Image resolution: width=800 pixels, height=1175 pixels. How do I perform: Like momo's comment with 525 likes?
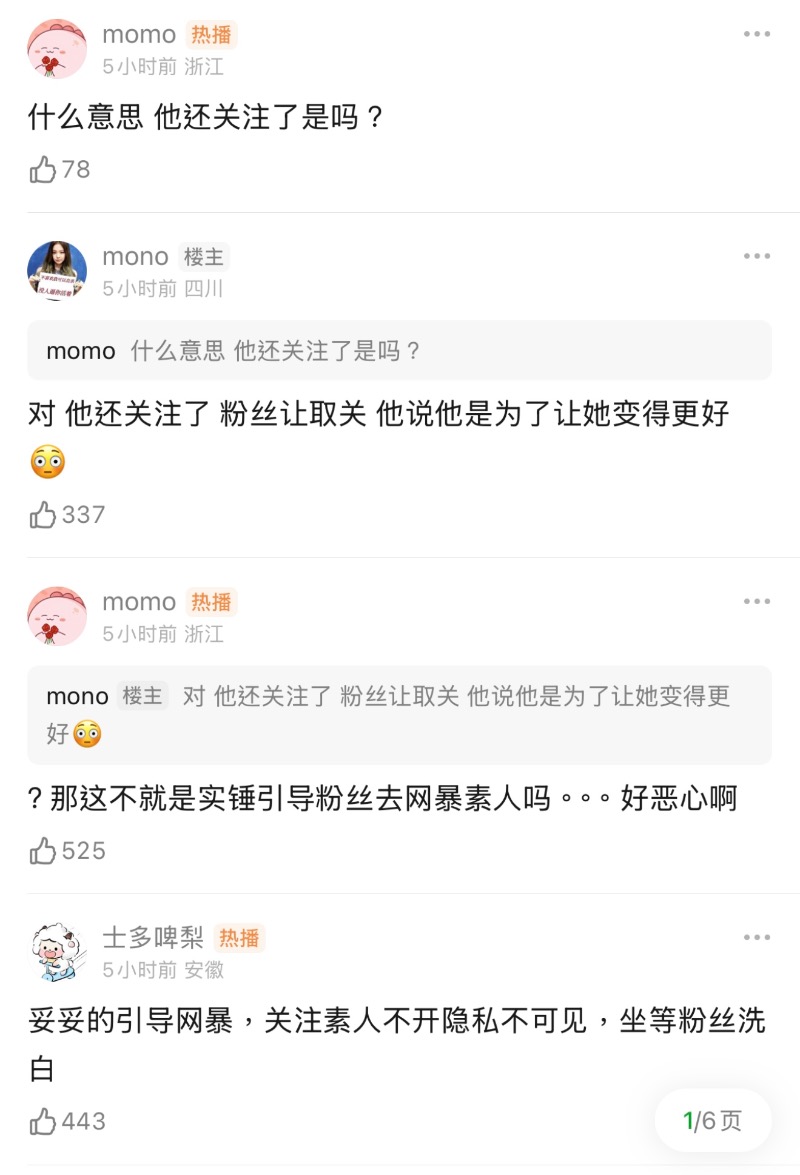coord(43,851)
